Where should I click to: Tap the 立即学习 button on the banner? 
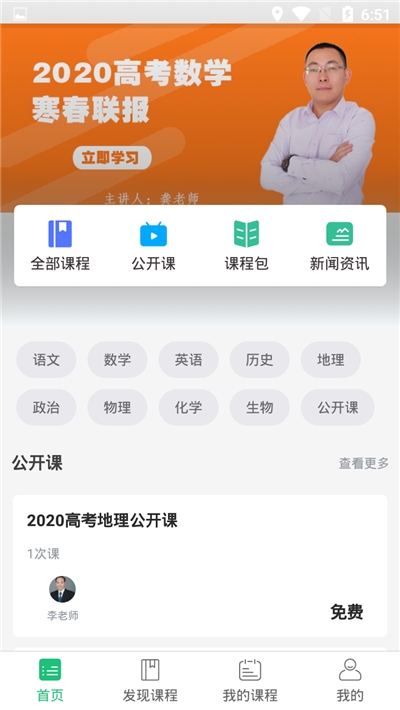click(x=112, y=158)
